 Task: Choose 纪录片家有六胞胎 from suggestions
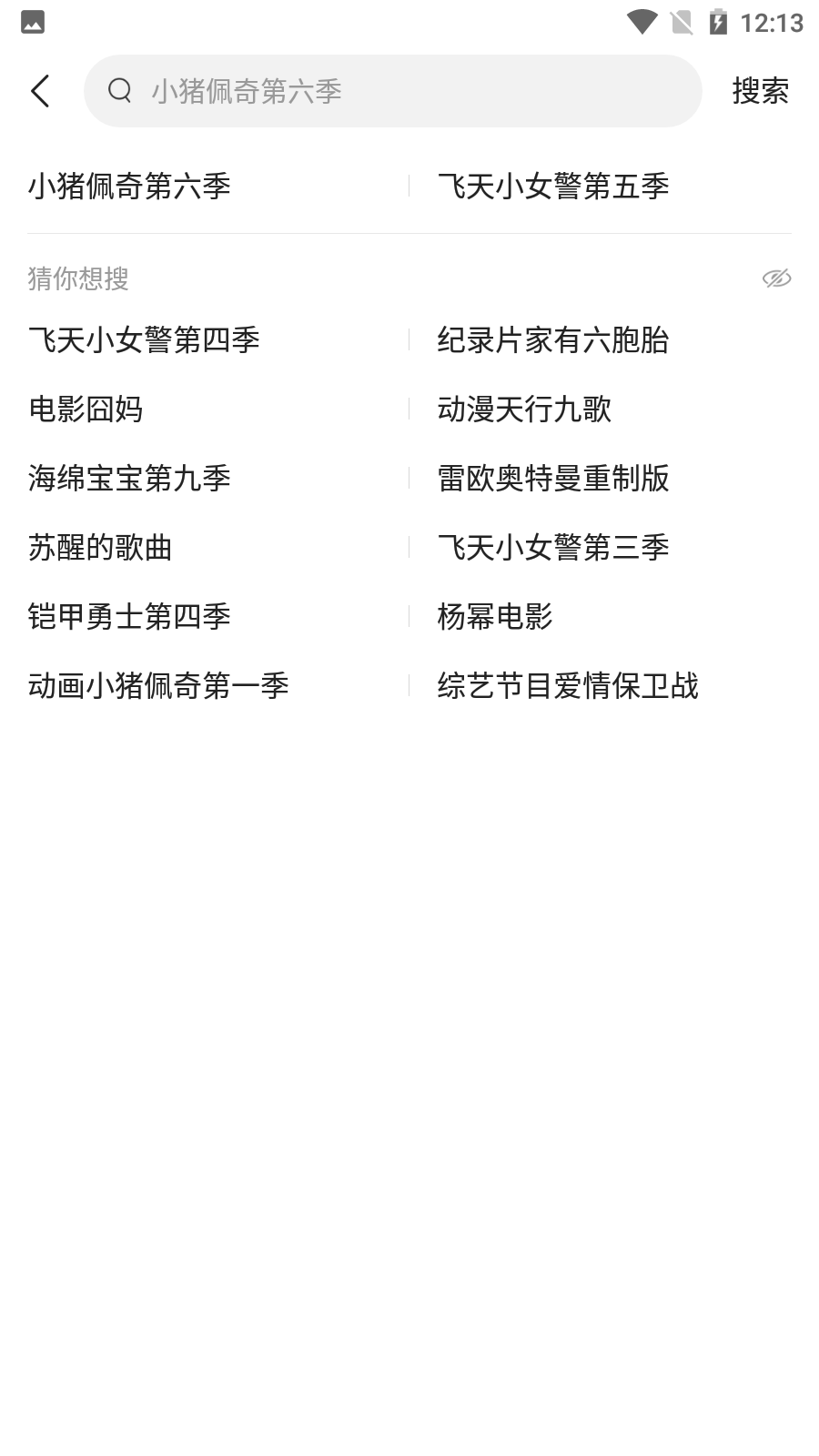coord(553,340)
